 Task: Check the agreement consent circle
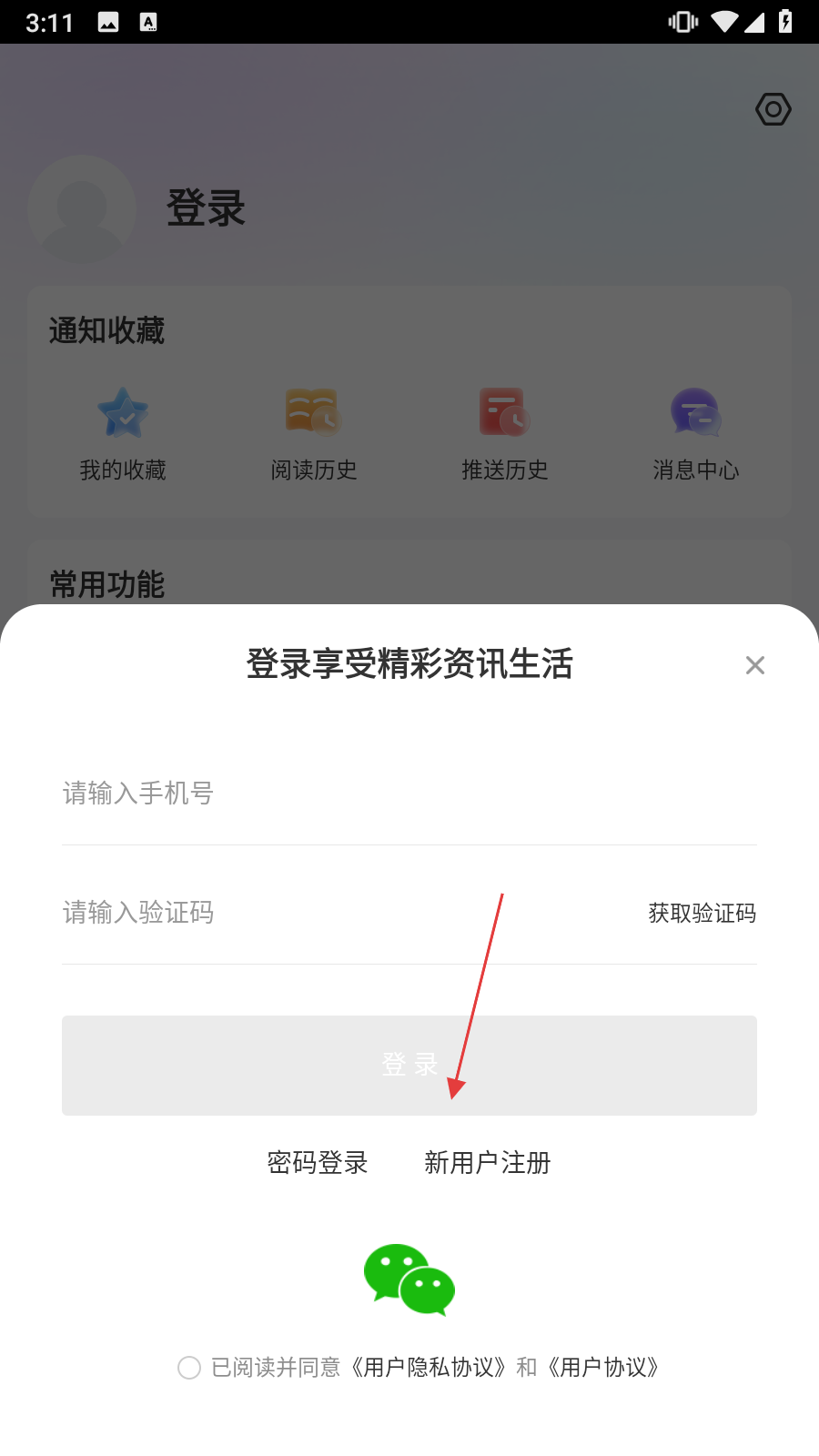click(189, 1368)
